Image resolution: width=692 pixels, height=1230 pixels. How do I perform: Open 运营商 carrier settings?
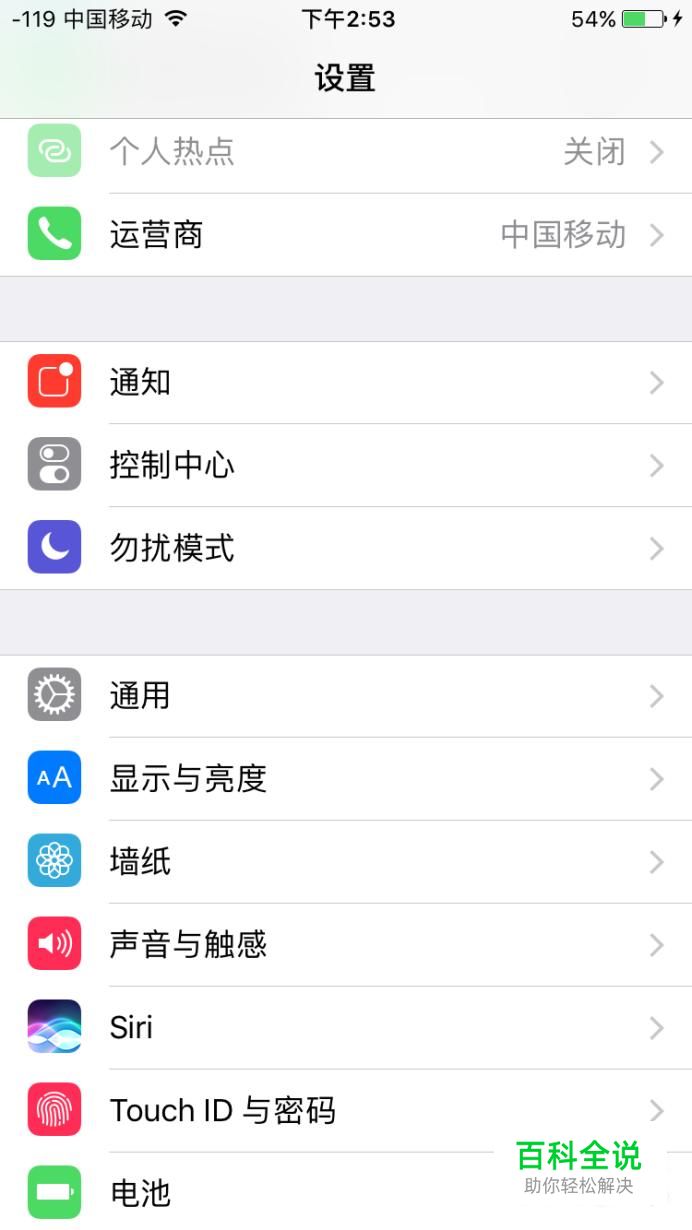coord(346,235)
